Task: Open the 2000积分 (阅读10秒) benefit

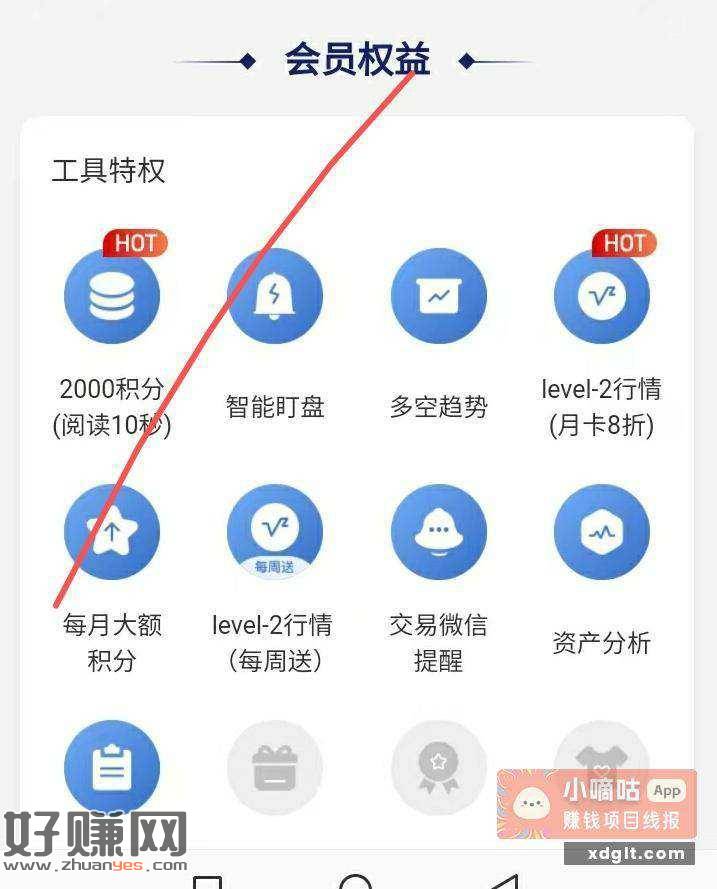Action: (x=112, y=297)
